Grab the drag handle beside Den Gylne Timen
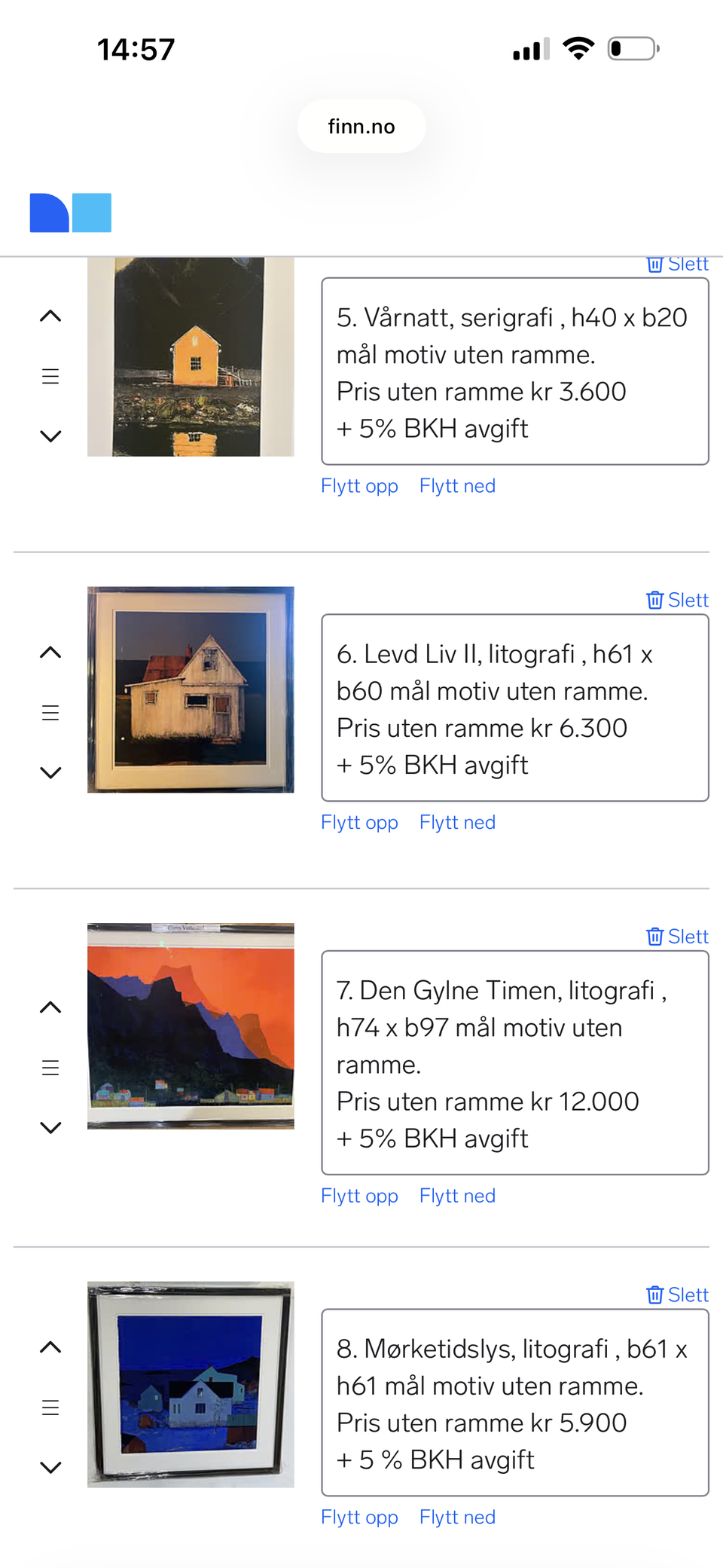Image resolution: width=723 pixels, height=1568 pixels. tap(50, 1066)
